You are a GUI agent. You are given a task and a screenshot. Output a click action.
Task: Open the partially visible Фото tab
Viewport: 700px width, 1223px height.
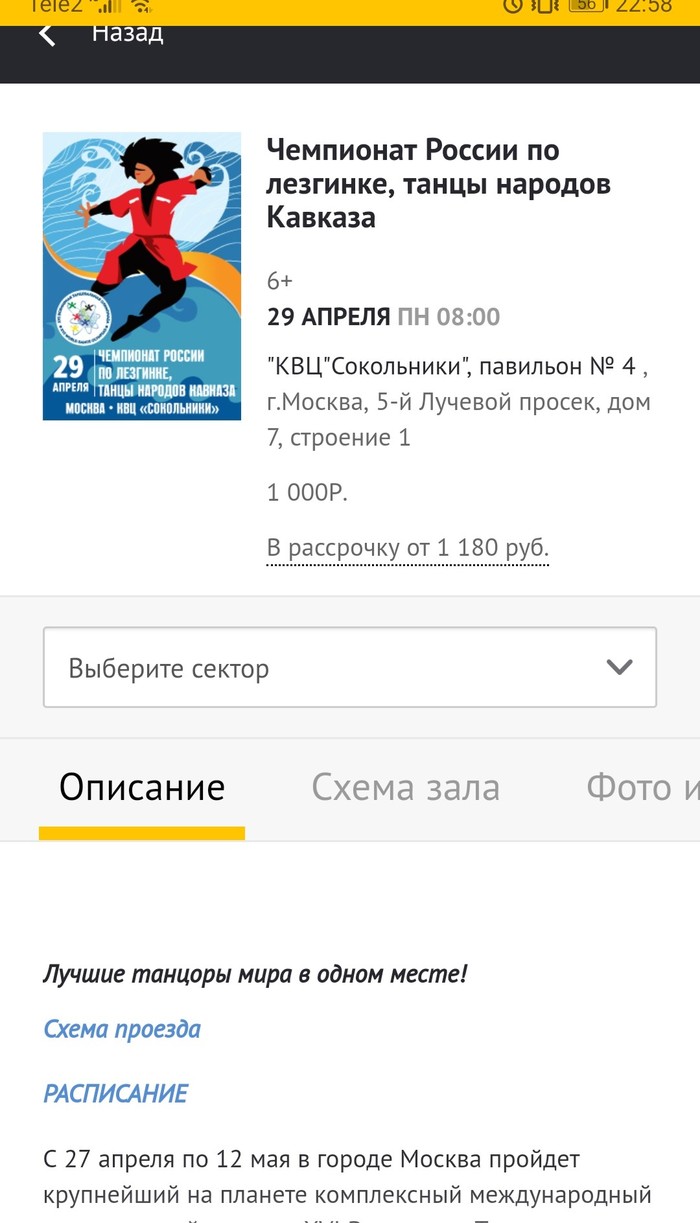tap(642, 788)
